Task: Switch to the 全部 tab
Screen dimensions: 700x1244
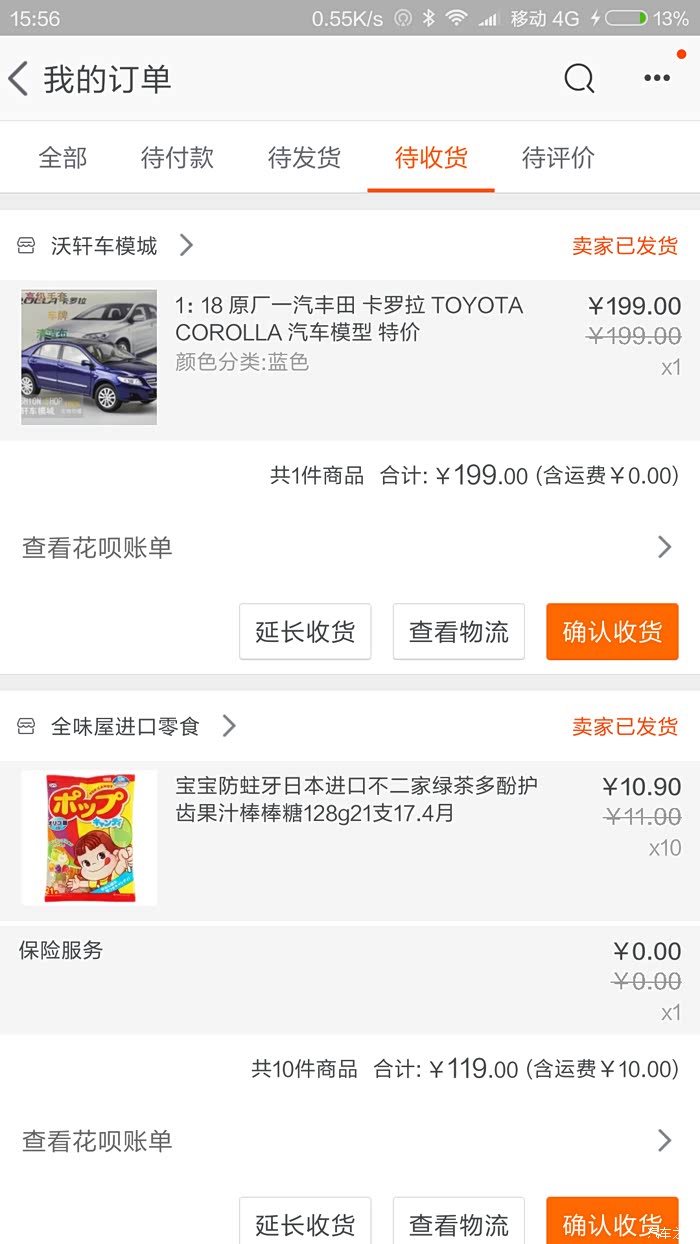Action: click(63, 158)
